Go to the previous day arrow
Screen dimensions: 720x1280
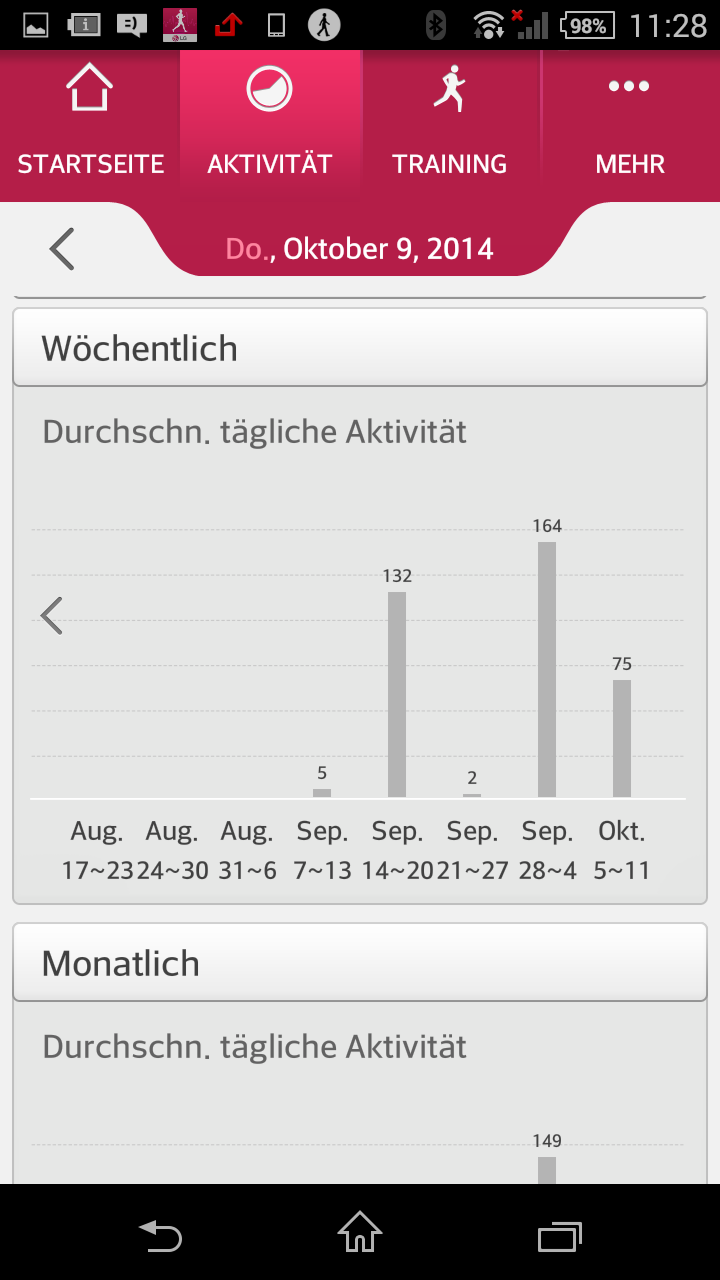(62, 249)
